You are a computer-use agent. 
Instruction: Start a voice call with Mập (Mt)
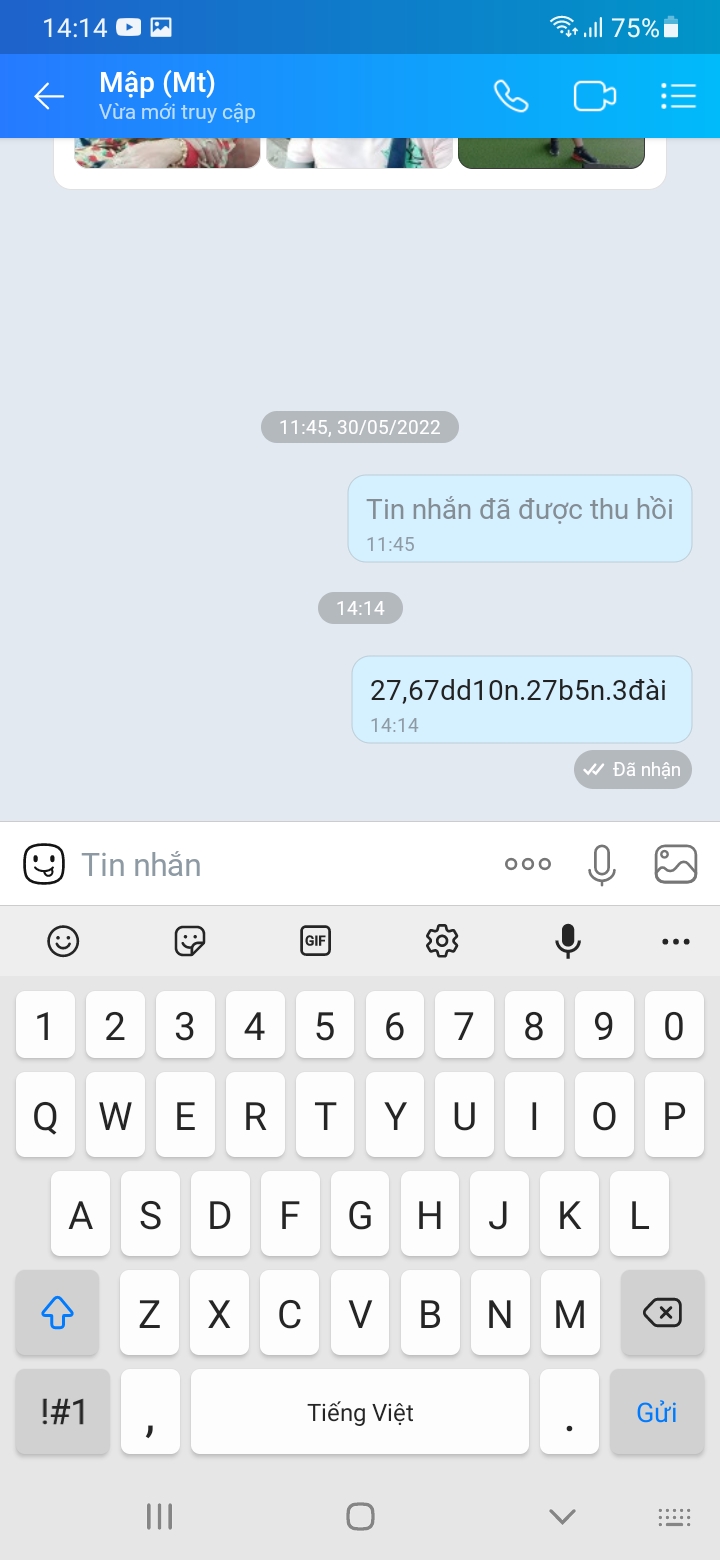(x=511, y=96)
